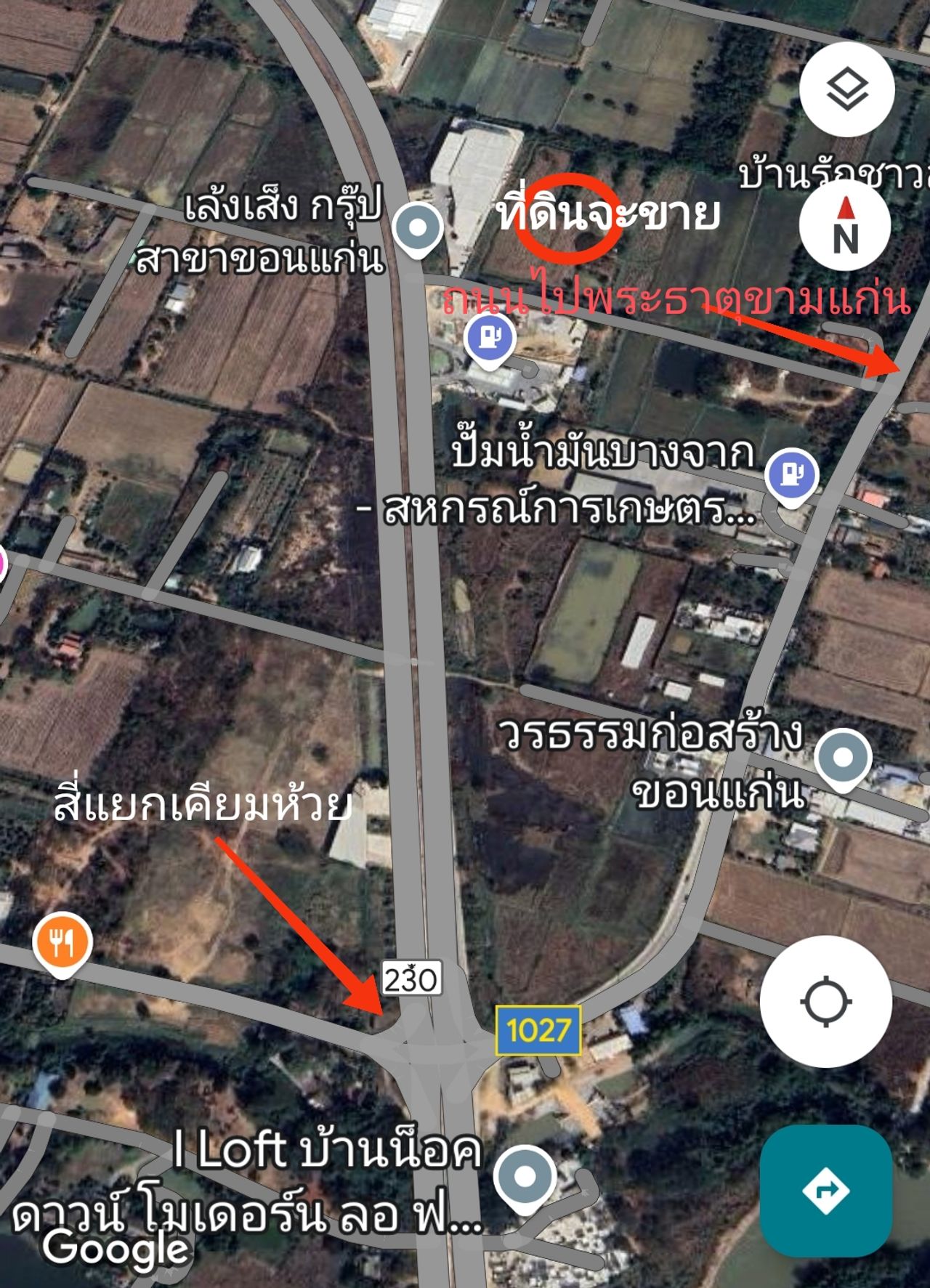This screenshot has height=1288, width=930.
Task: Start directions with the teal arrow button
Action: coord(825,1191)
